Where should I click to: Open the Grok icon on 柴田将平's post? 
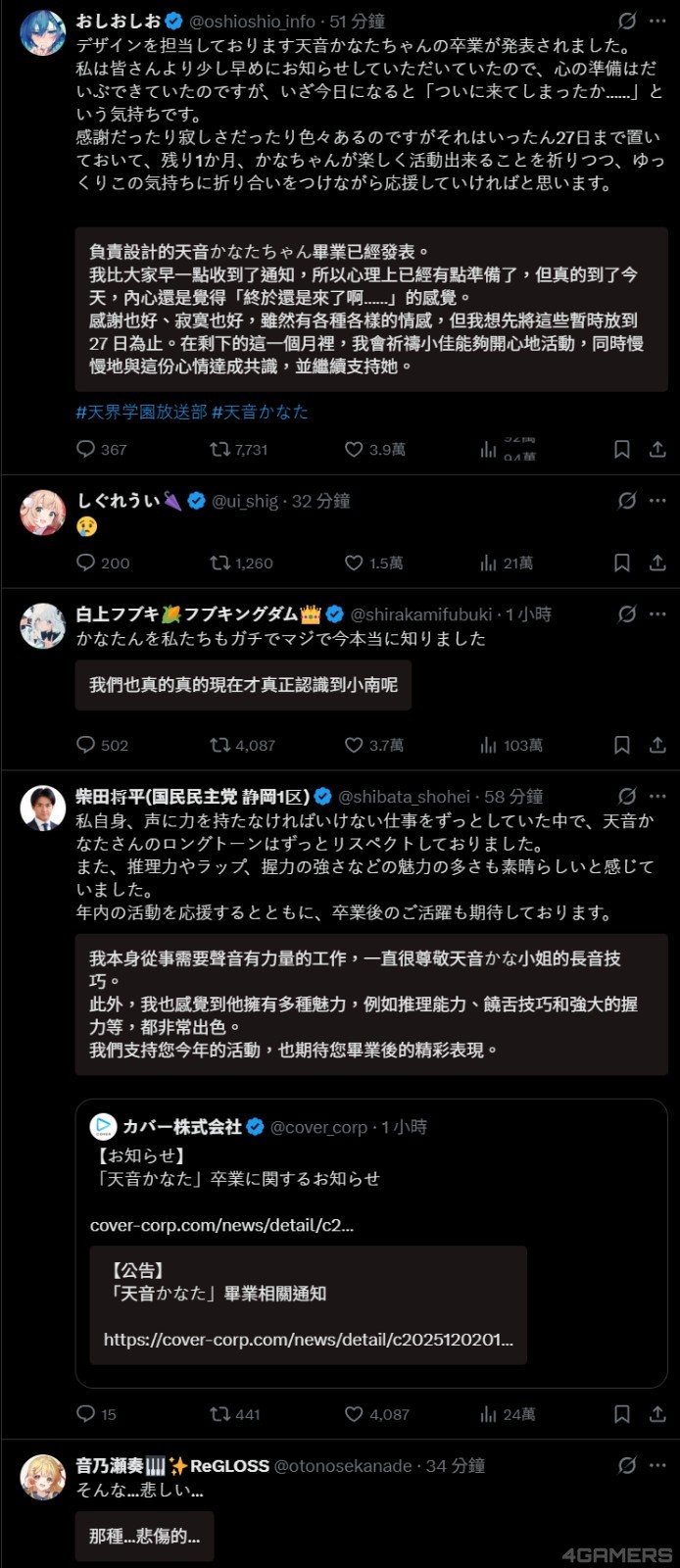point(627,797)
